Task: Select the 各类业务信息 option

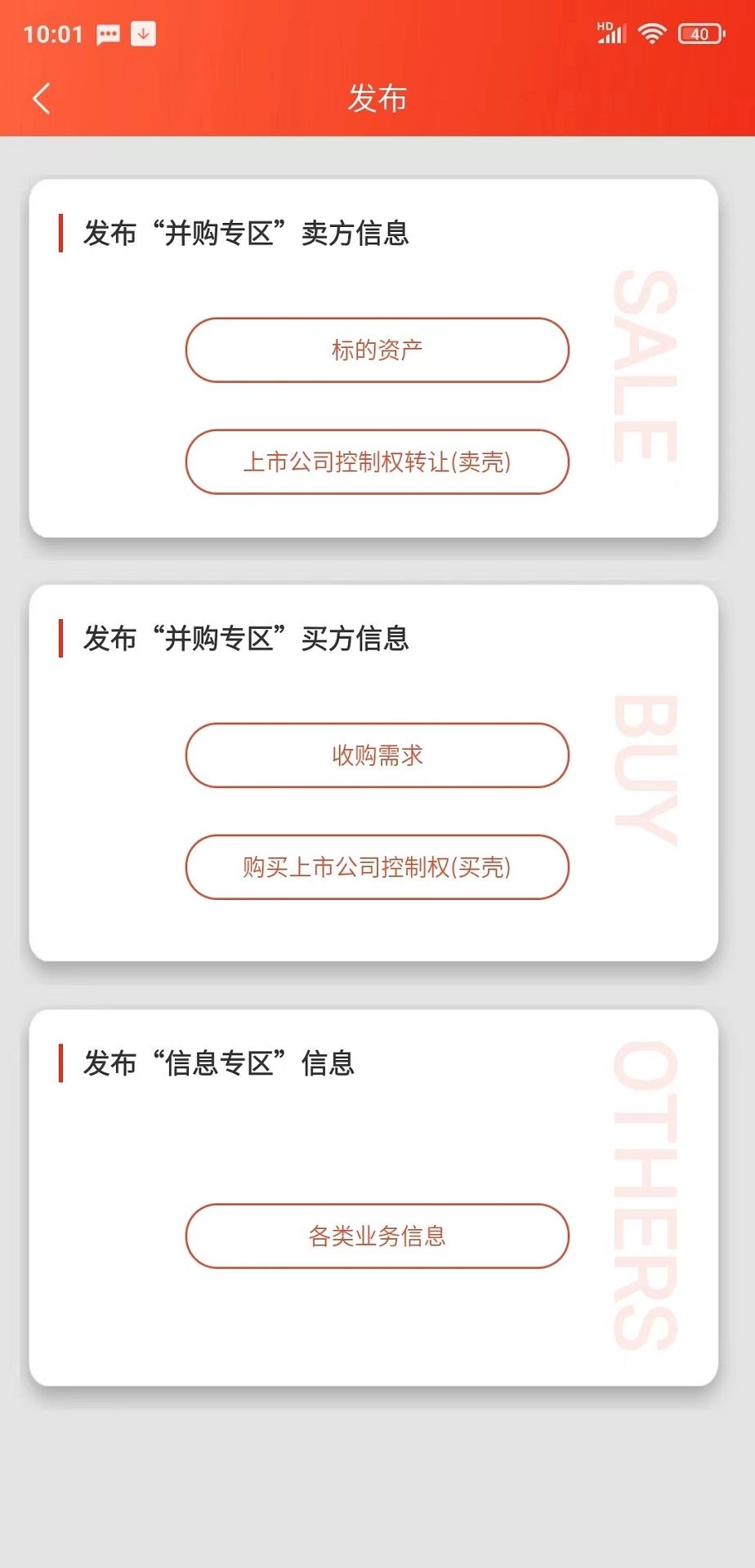Action: pyautogui.click(x=377, y=1236)
